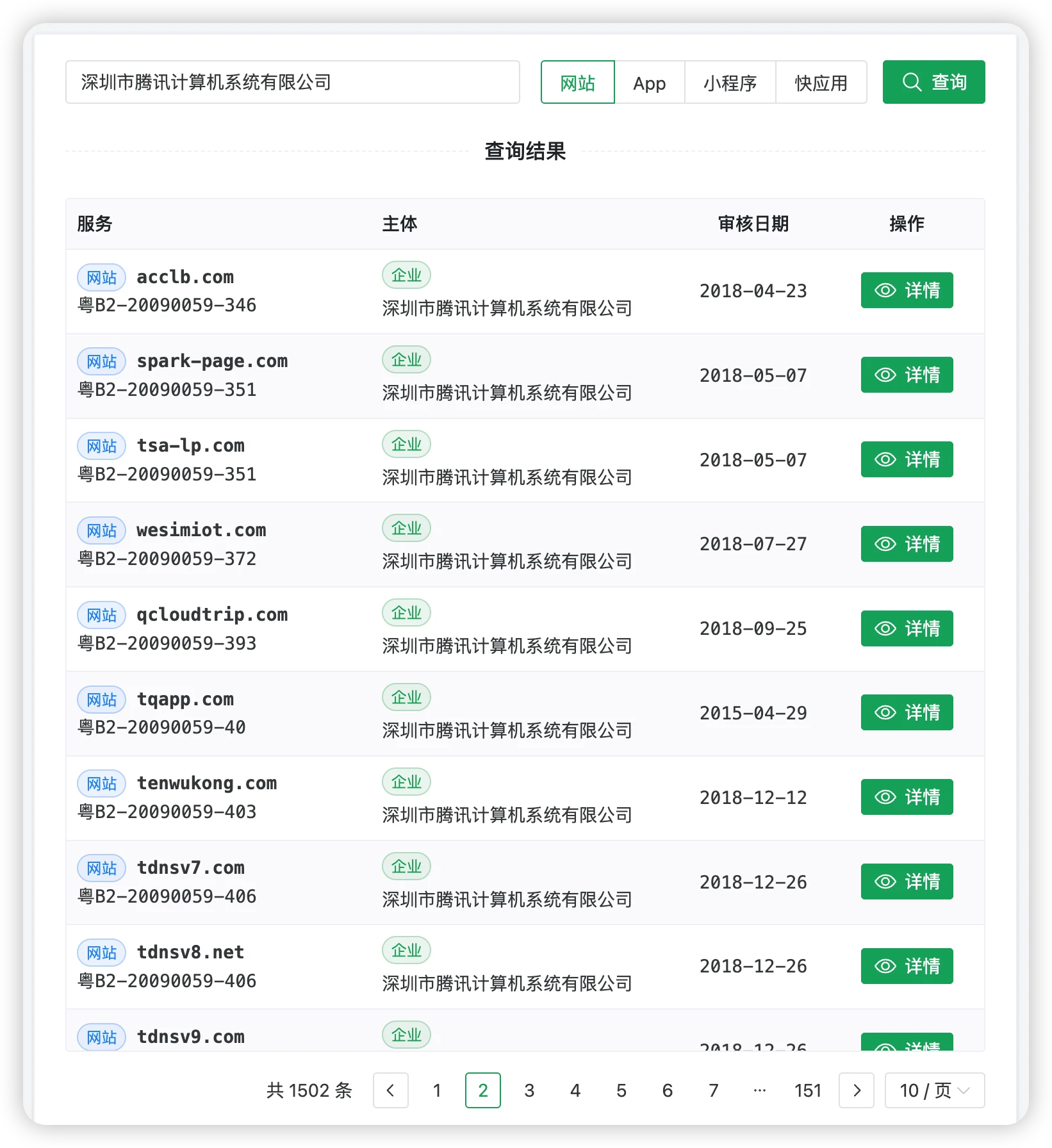Go to the previous page arrow
1052x1148 pixels.
[x=391, y=1090]
